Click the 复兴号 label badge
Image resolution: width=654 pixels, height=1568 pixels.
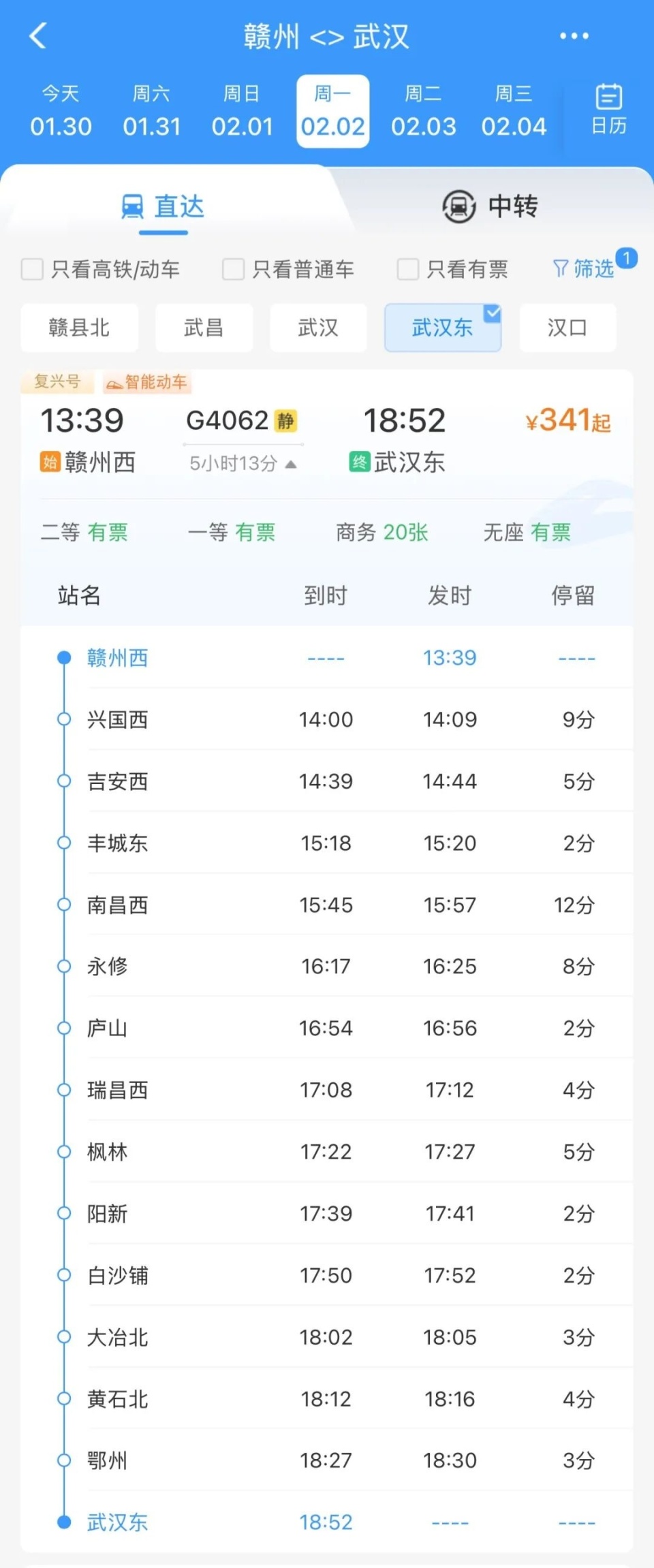click(57, 382)
